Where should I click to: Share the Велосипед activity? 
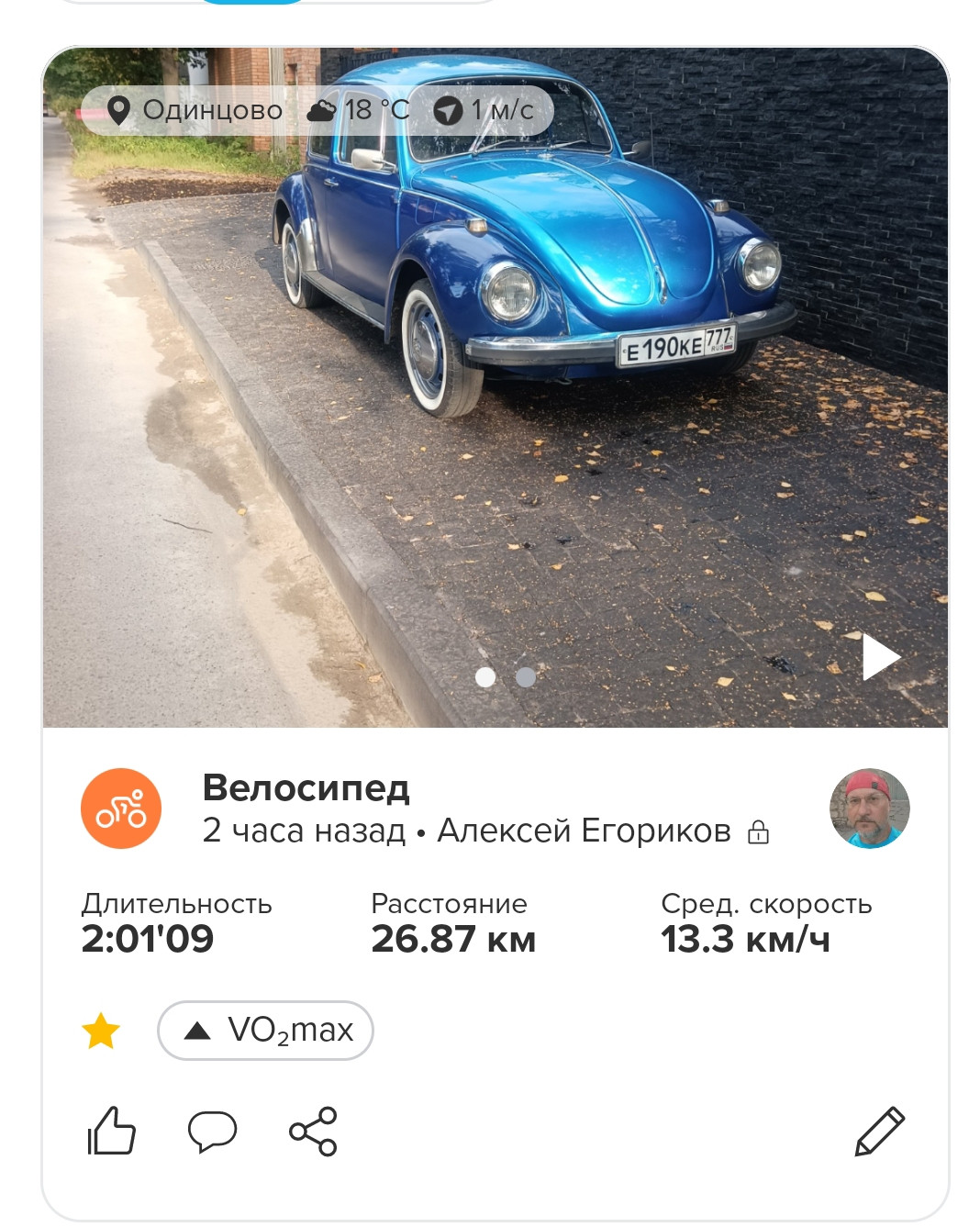[x=313, y=1131]
